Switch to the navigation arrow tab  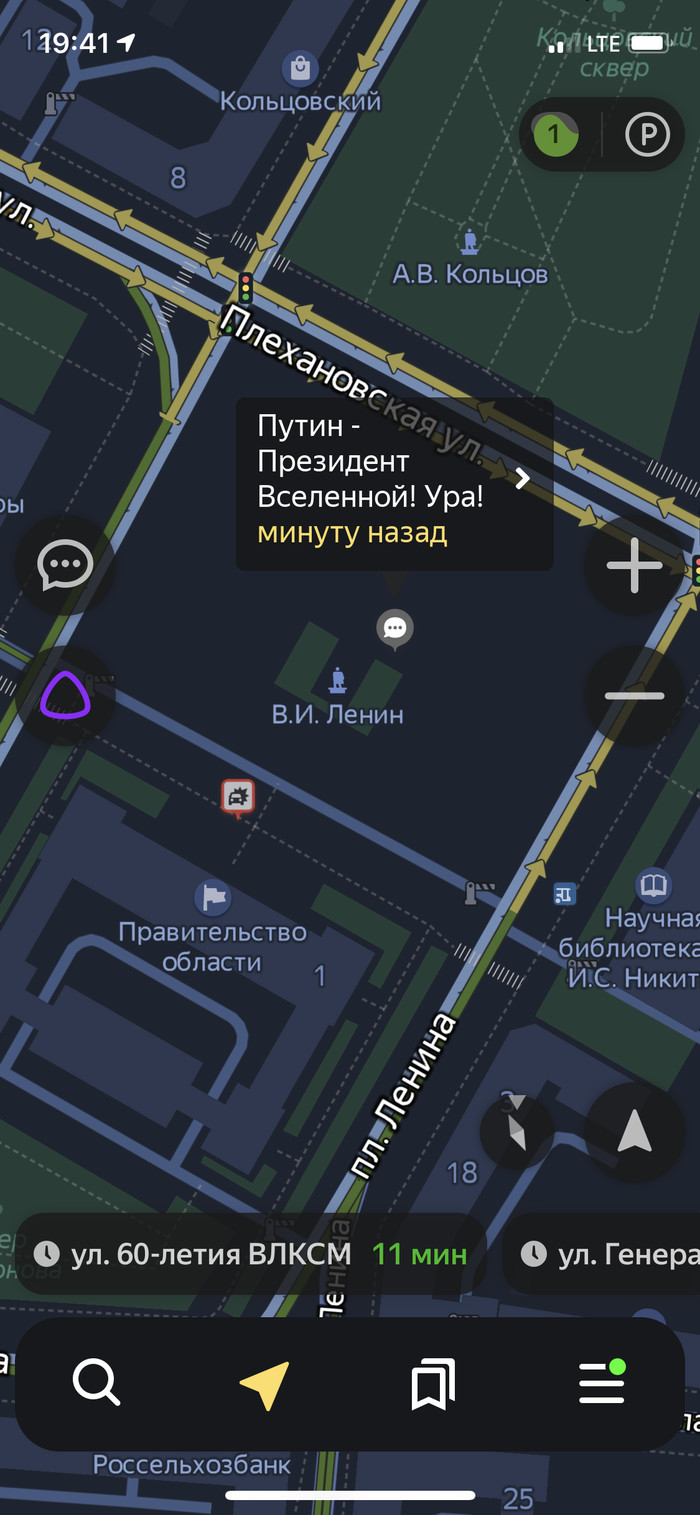coord(265,1385)
